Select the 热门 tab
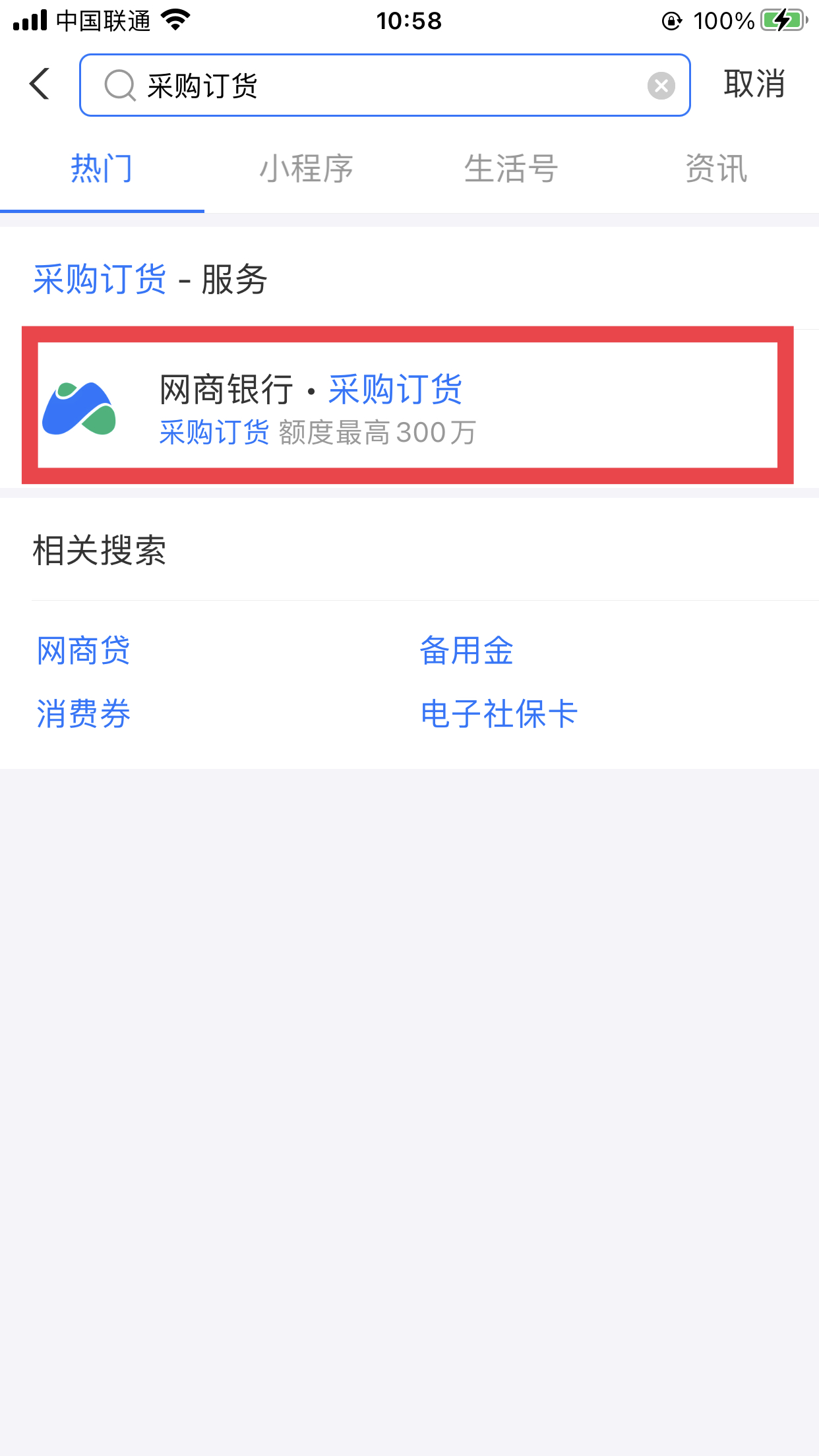Image resolution: width=819 pixels, height=1456 pixels. (102, 168)
